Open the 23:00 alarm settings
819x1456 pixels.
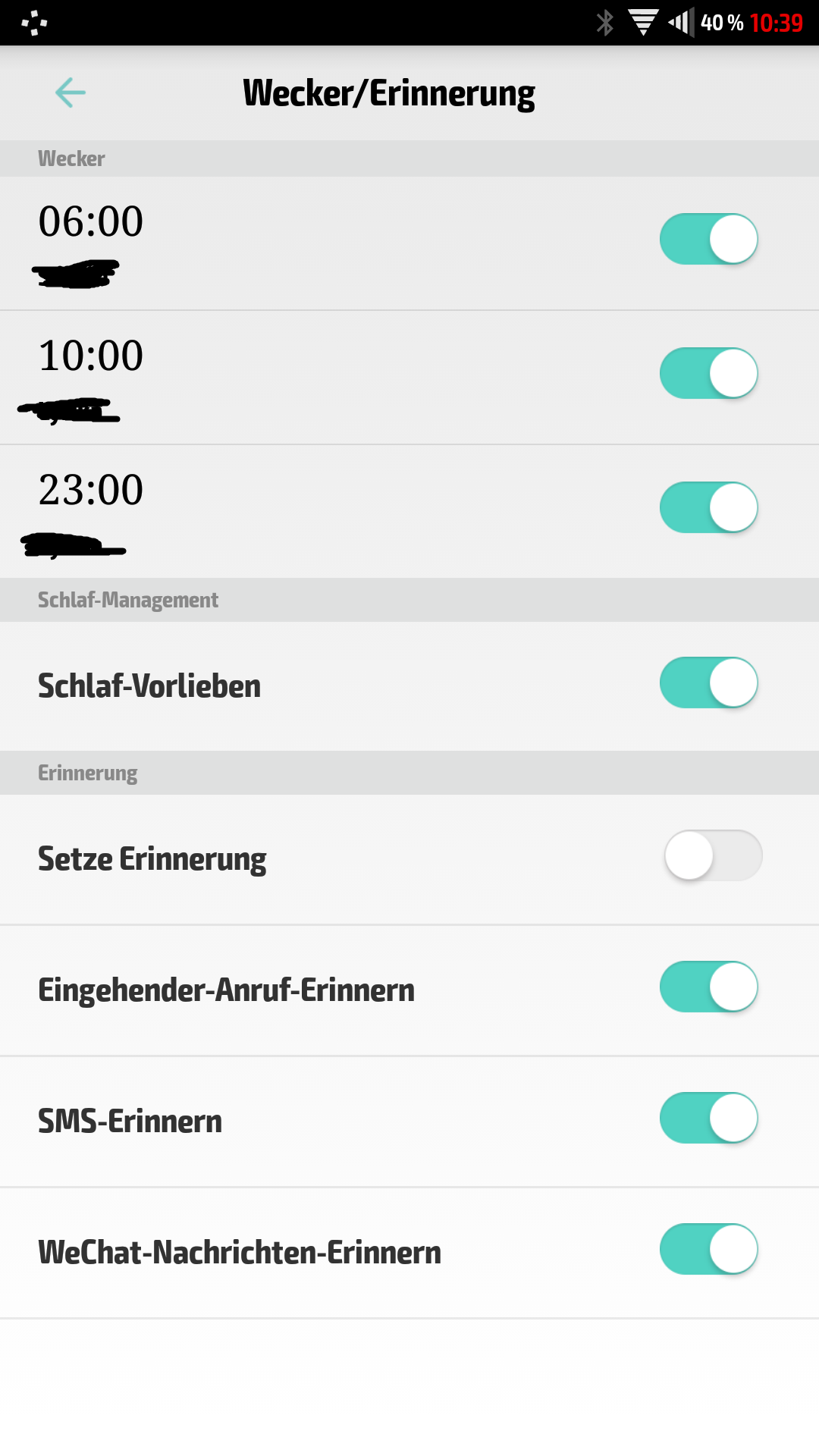91,490
